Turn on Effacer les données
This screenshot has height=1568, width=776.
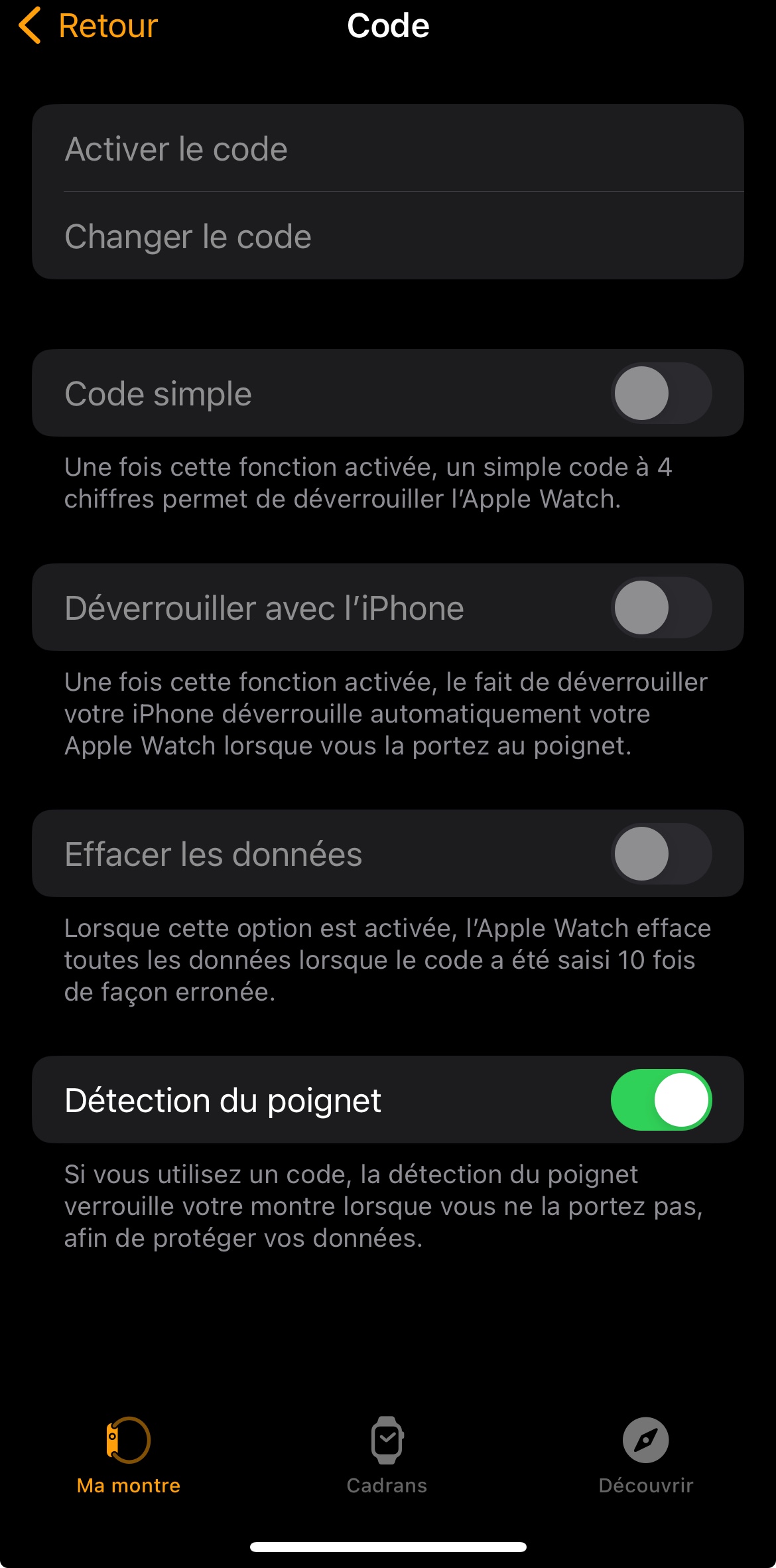pyautogui.click(x=661, y=854)
